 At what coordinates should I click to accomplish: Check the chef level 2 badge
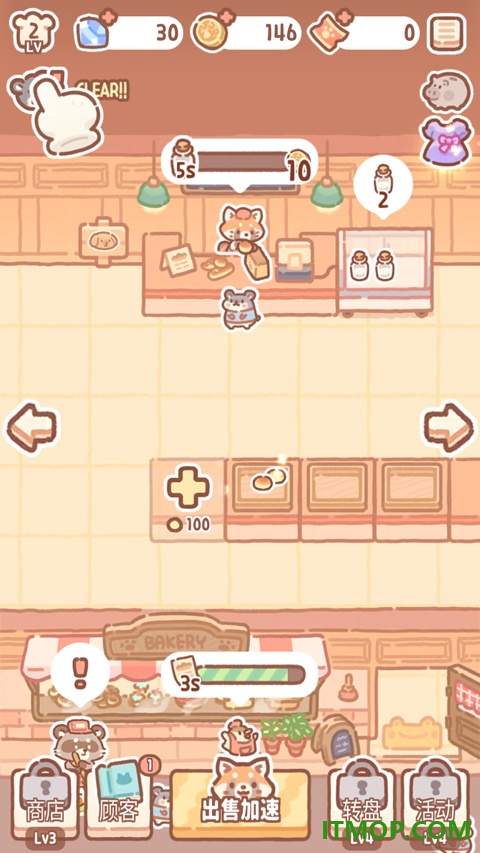(34, 32)
